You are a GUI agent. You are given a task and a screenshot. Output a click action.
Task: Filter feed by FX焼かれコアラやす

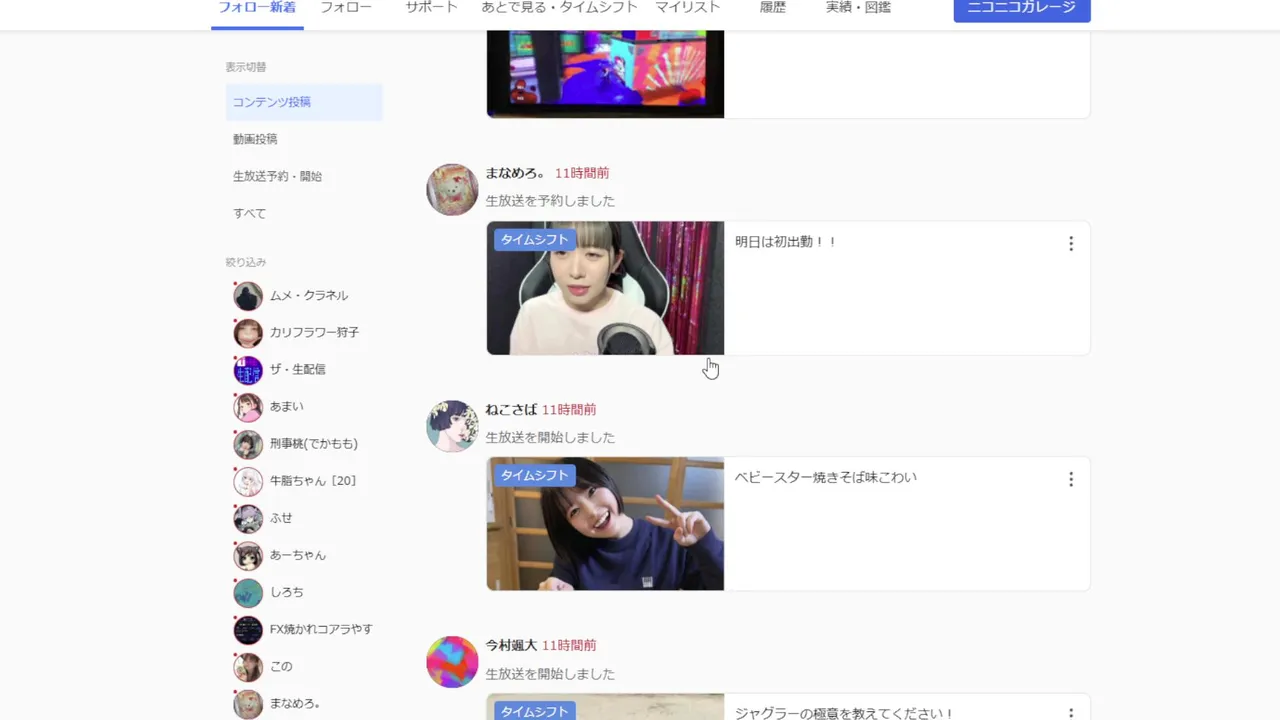coord(320,630)
